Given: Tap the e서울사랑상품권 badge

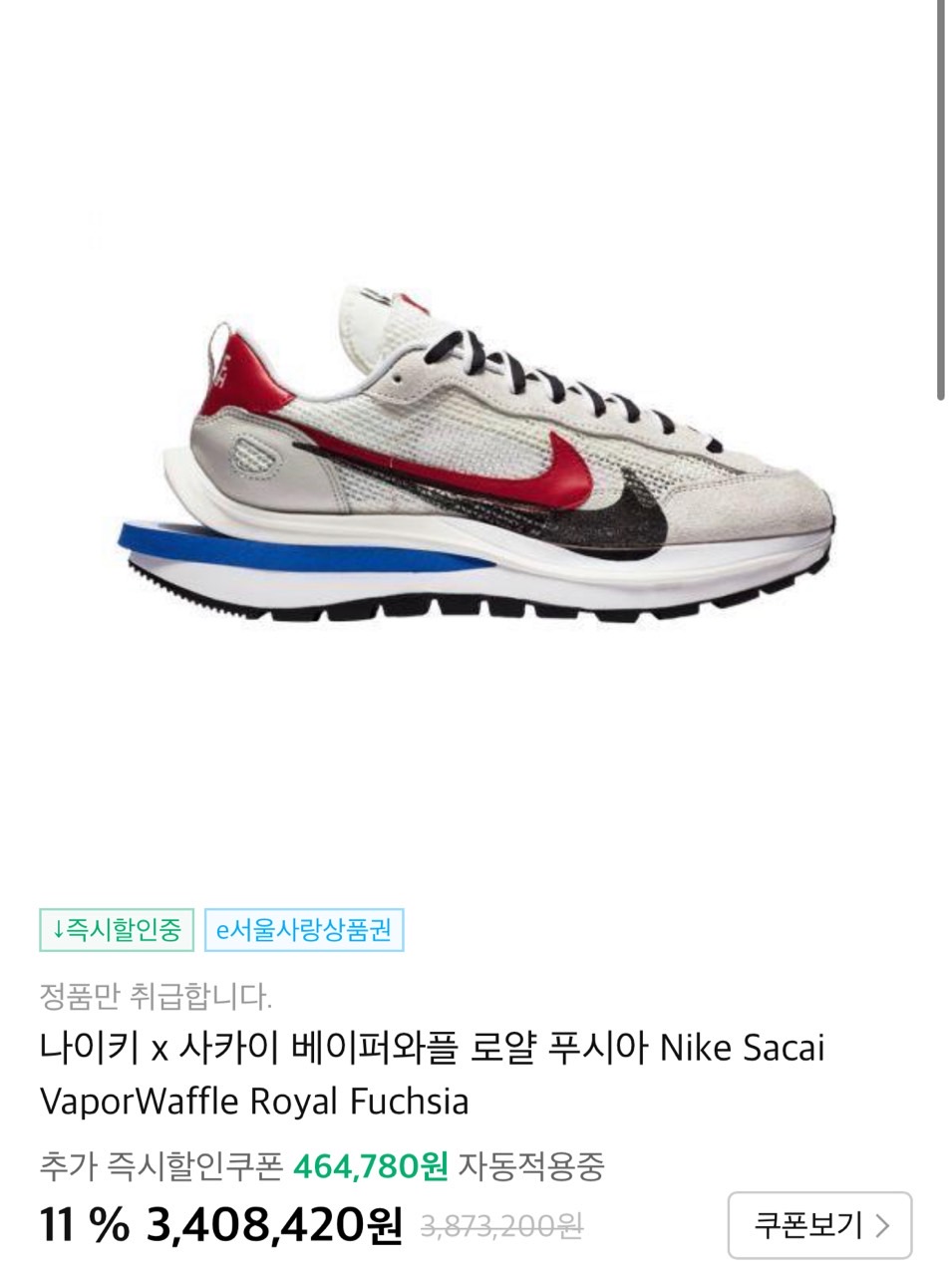Looking at the screenshot, I should 304,930.
